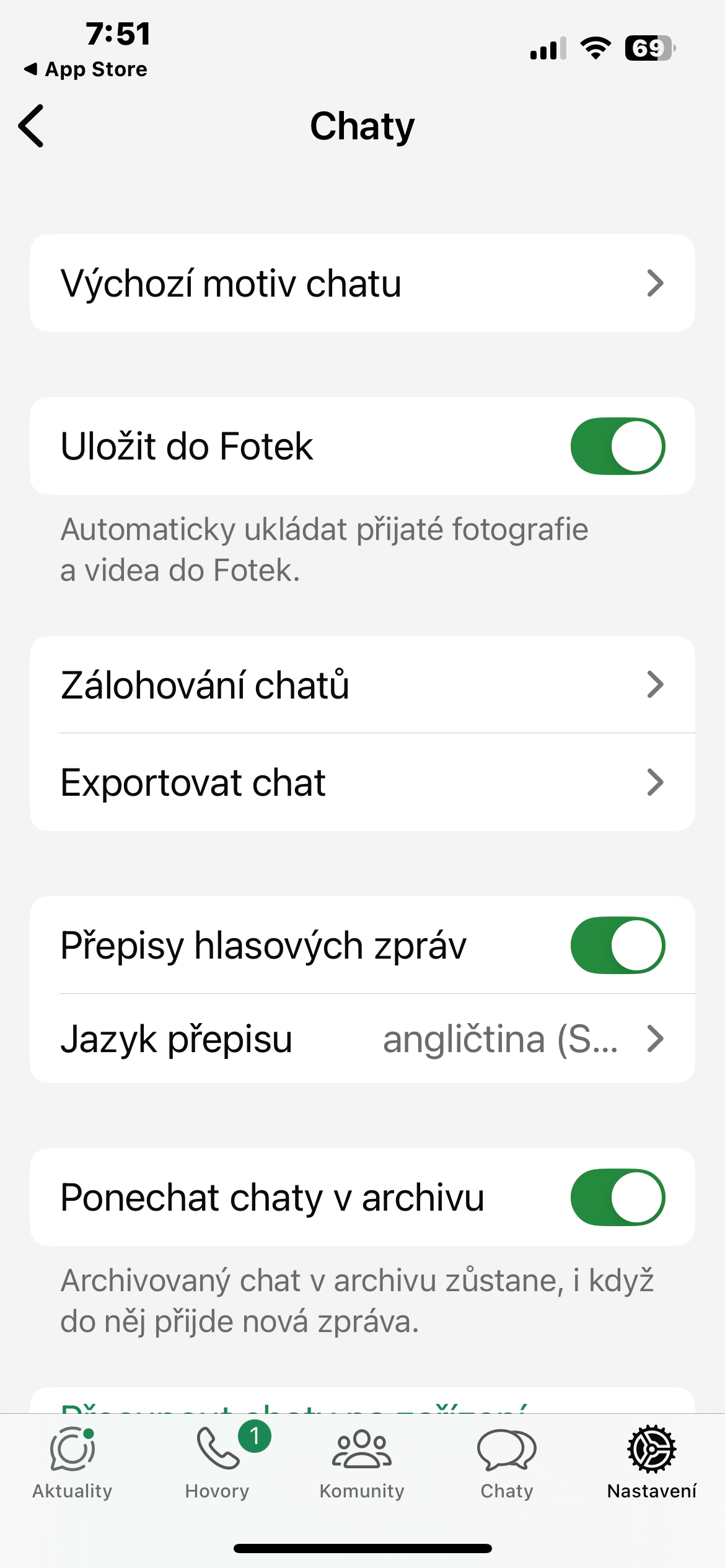Open Zálohování chatů
Viewport: 725px width, 1568px height.
[362, 685]
